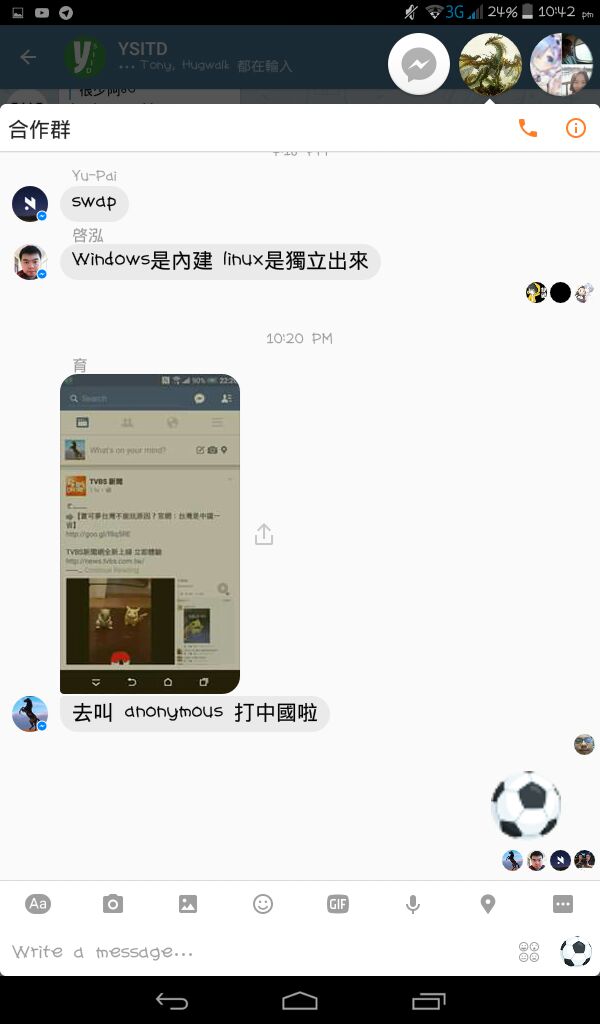Screen dimensions: 600x1024
Task: Open the shared Facebook screenshot image
Action: pyautogui.click(x=150, y=533)
